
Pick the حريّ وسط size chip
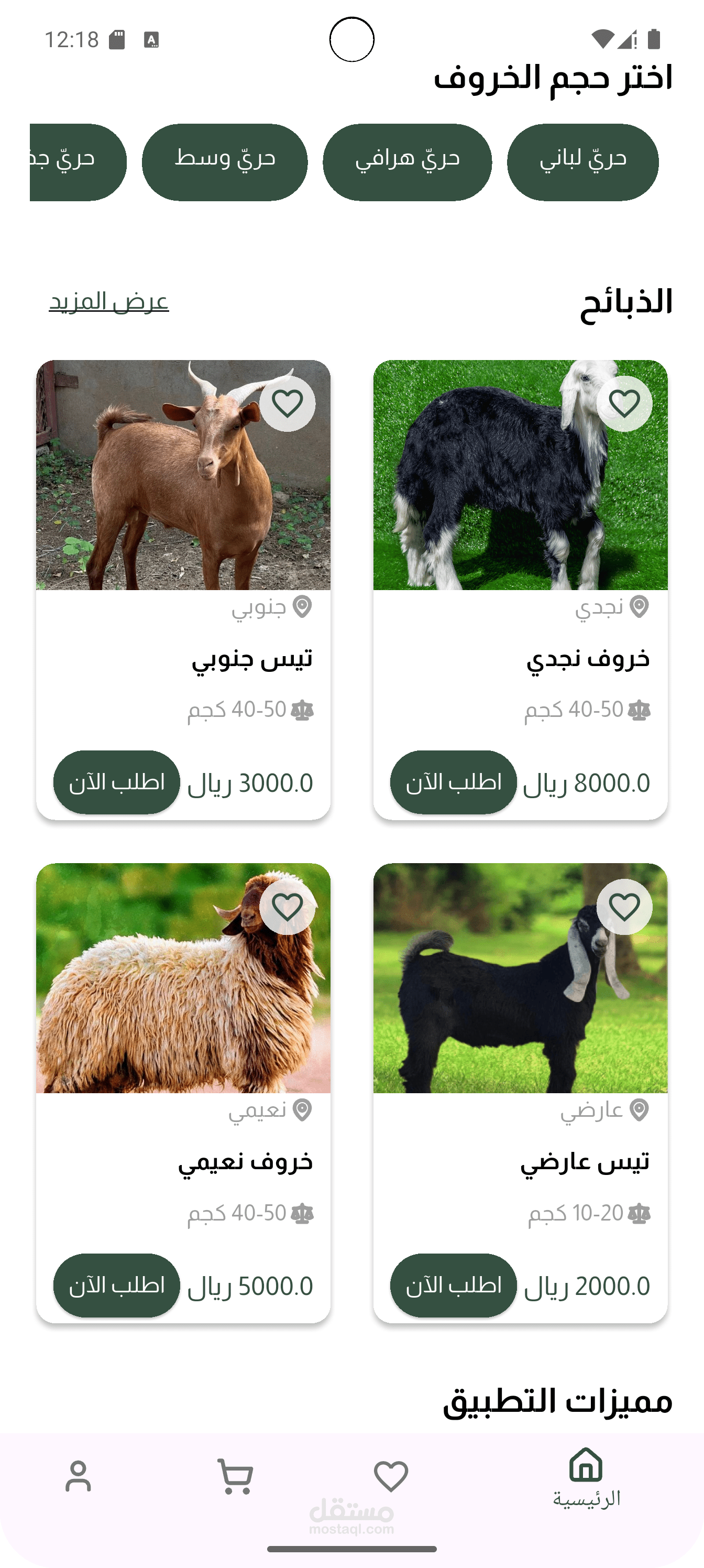(x=225, y=162)
